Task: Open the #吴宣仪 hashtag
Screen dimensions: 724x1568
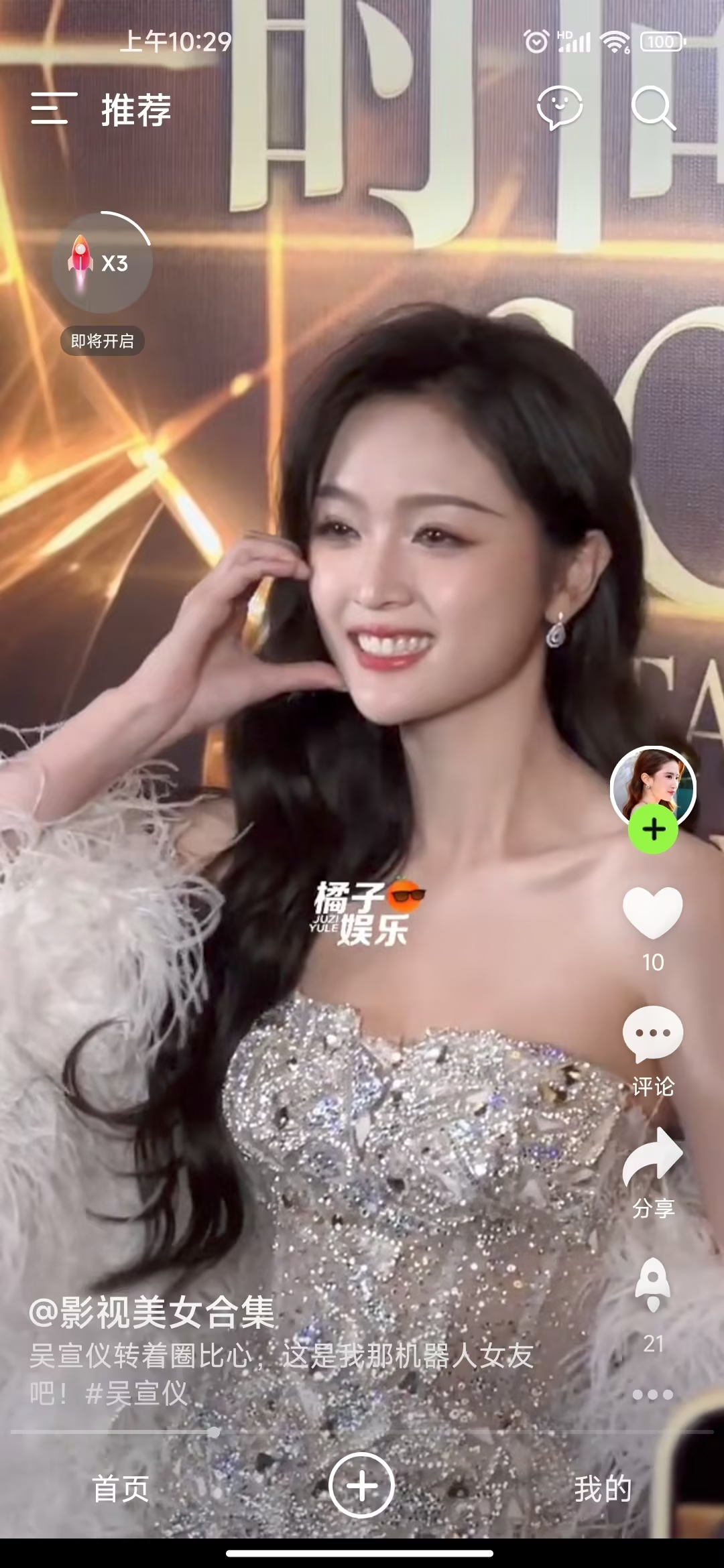Action: coord(137,1394)
